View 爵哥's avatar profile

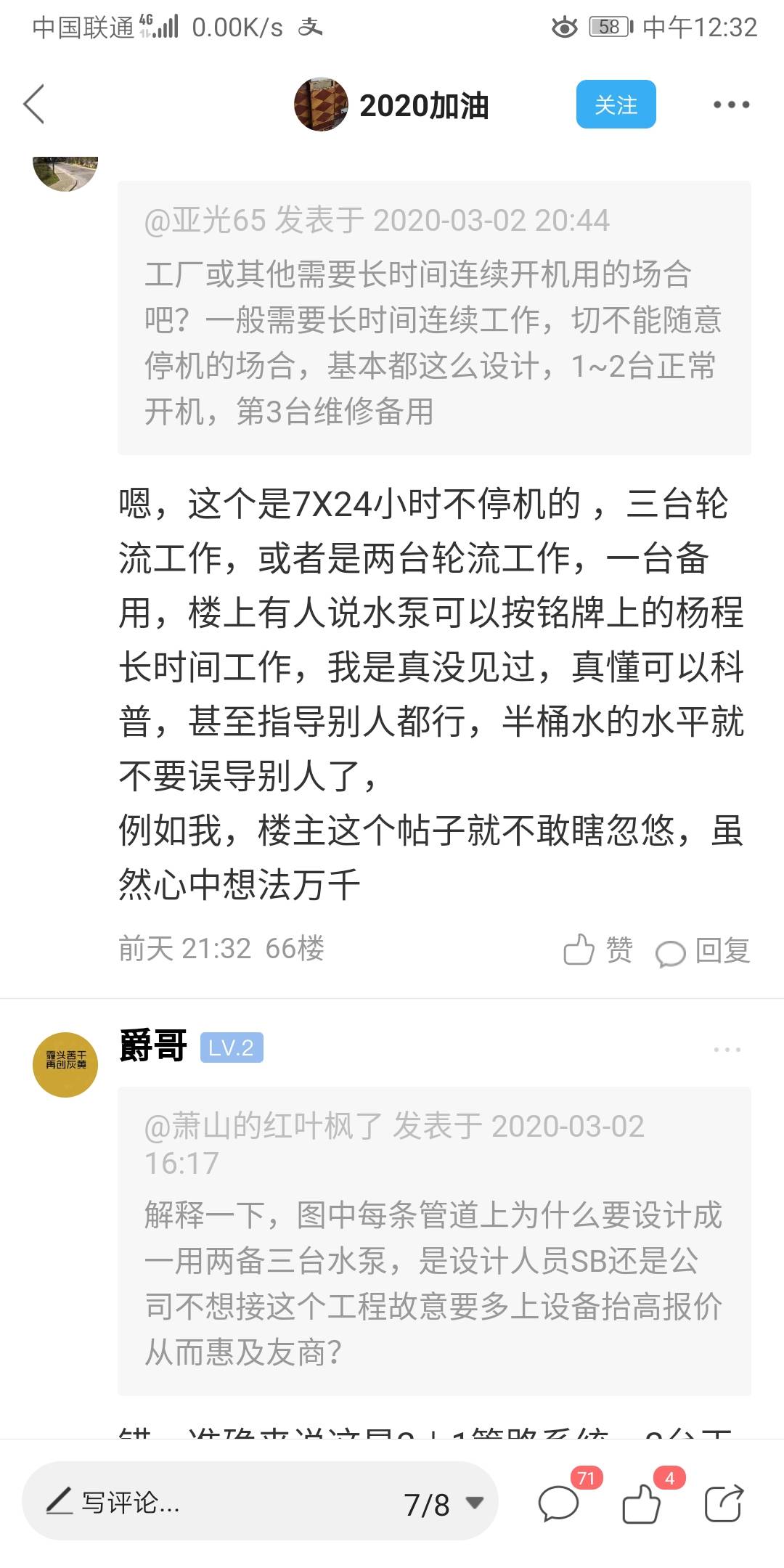(x=65, y=1064)
